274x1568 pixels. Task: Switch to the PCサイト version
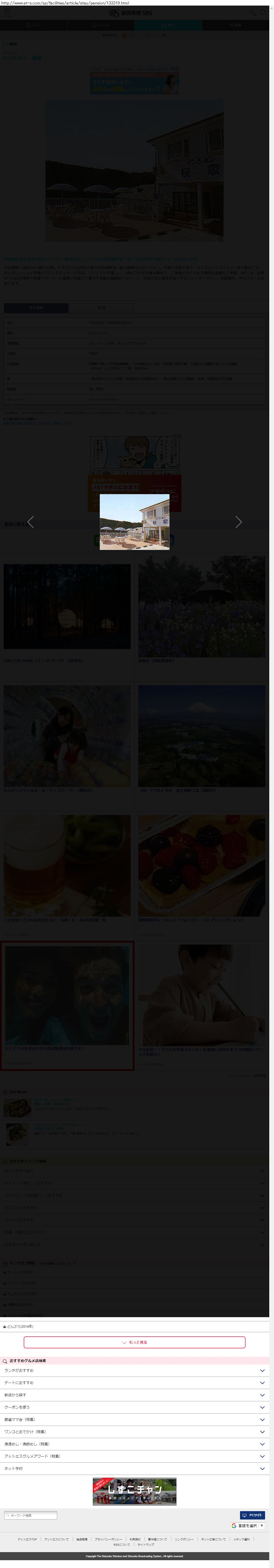coord(252,1515)
